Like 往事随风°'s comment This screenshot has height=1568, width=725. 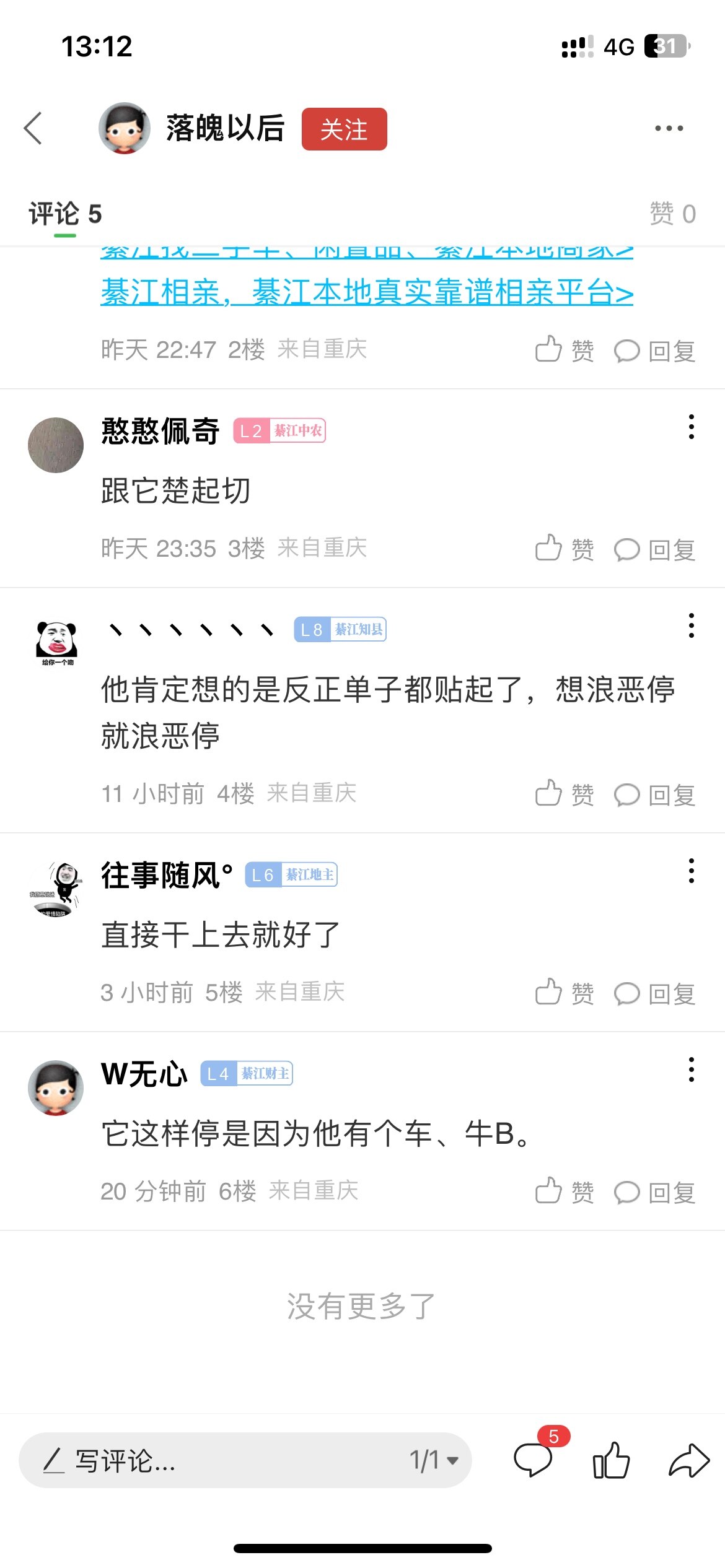pos(564,993)
